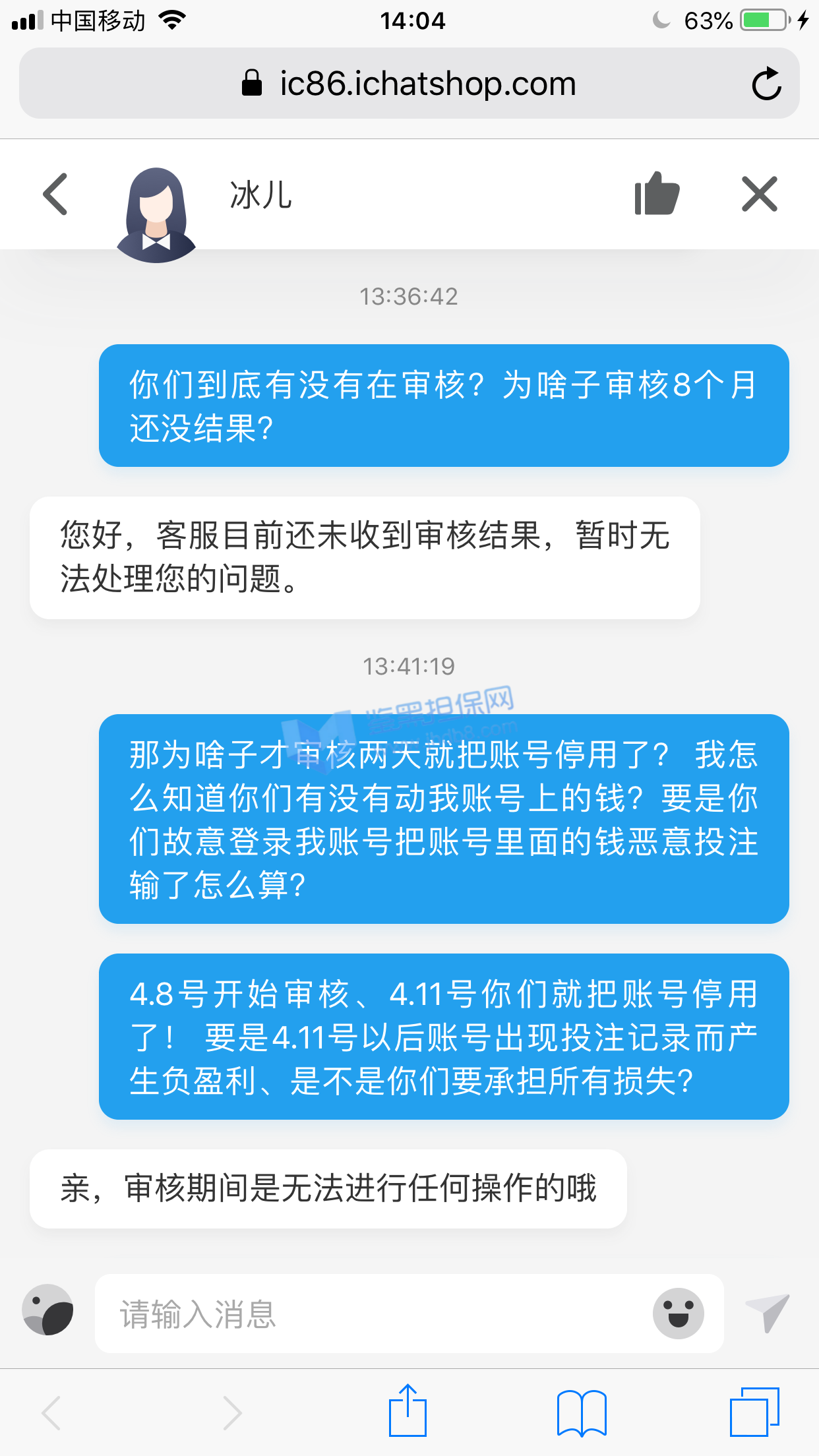Open the Safari share sheet
The image size is (819, 1456).
point(408,1411)
